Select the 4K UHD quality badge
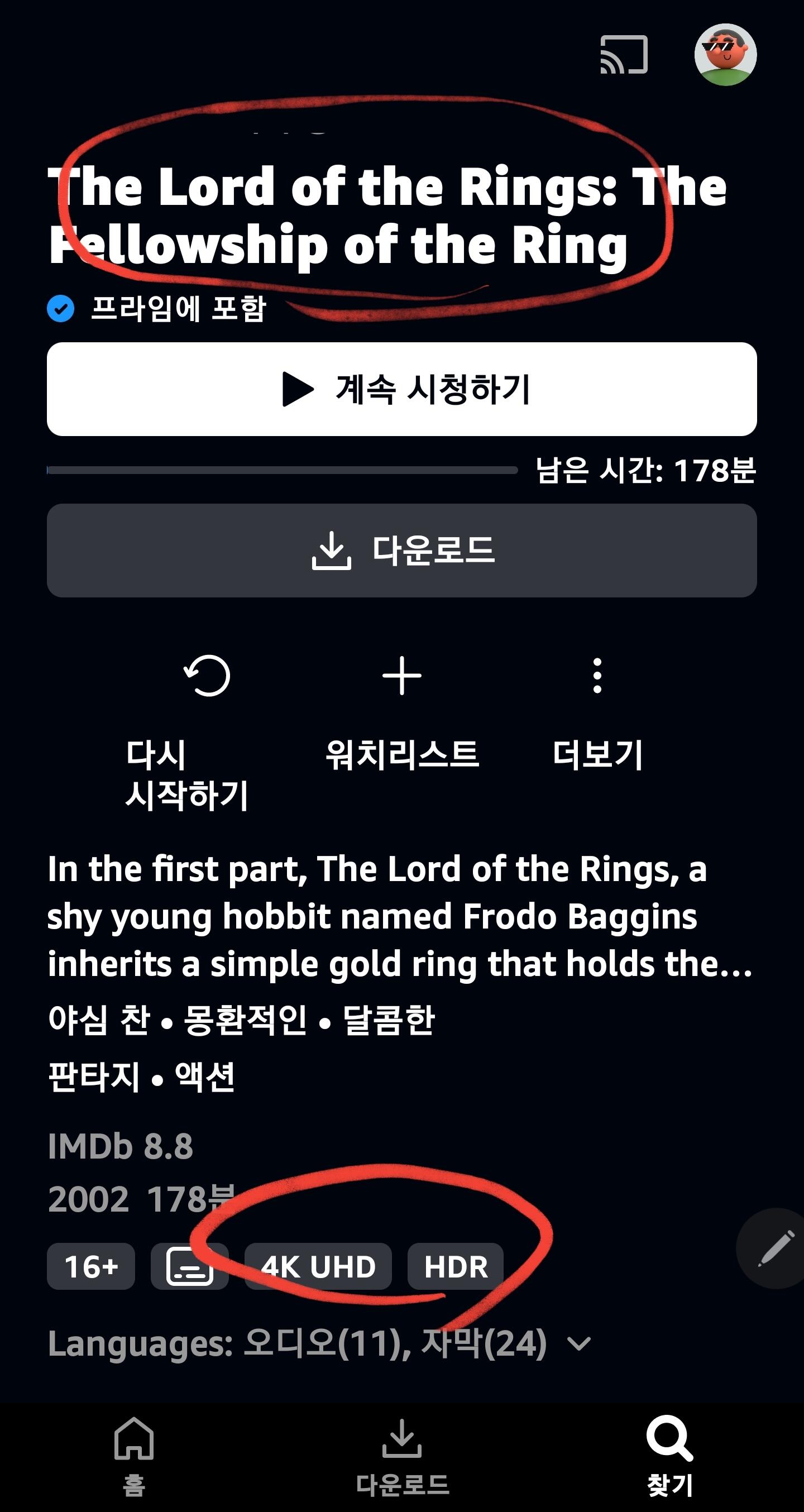This screenshot has width=804, height=1512. tap(319, 1267)
